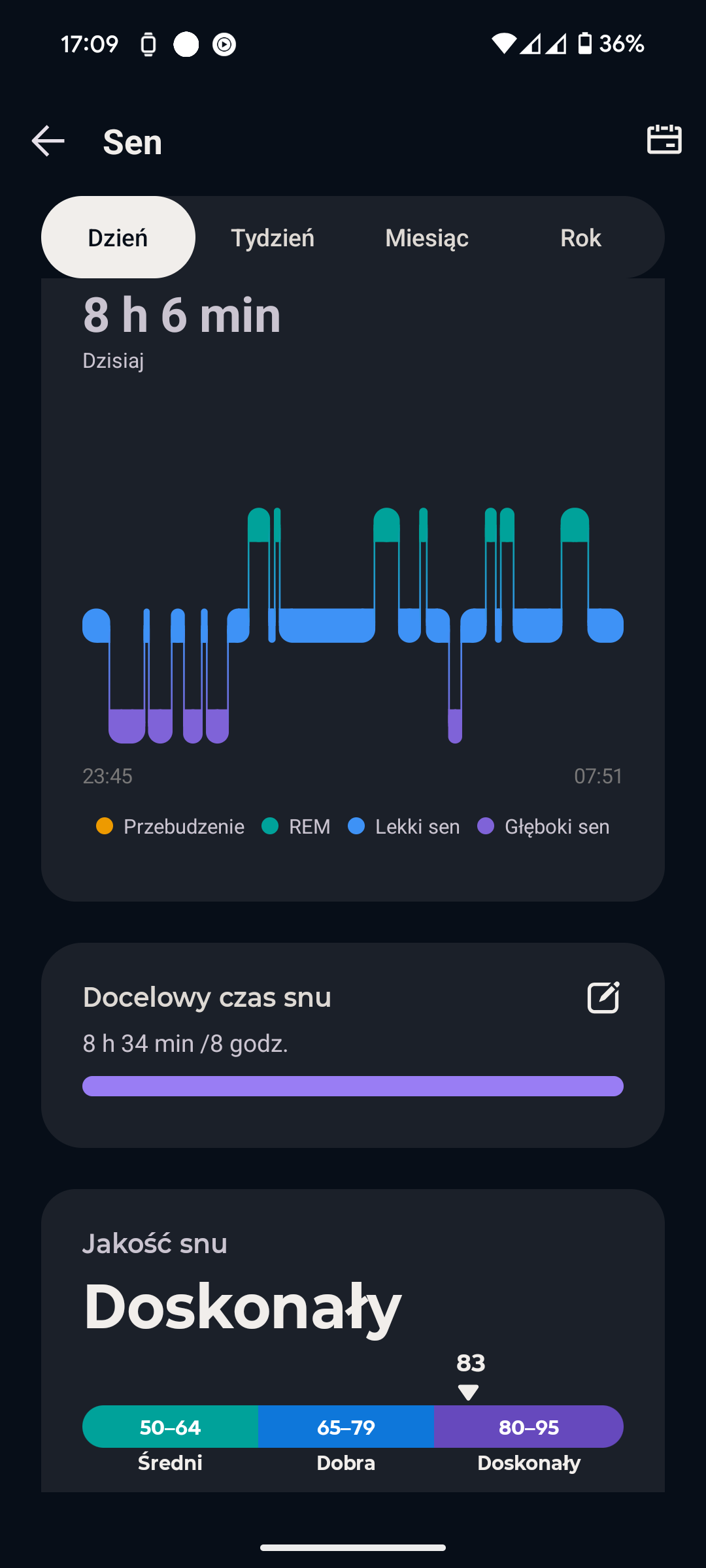This screenshot has height=1568, width=706.
Task: Show the Rok sleep statistics
Action: pos(580,237)
